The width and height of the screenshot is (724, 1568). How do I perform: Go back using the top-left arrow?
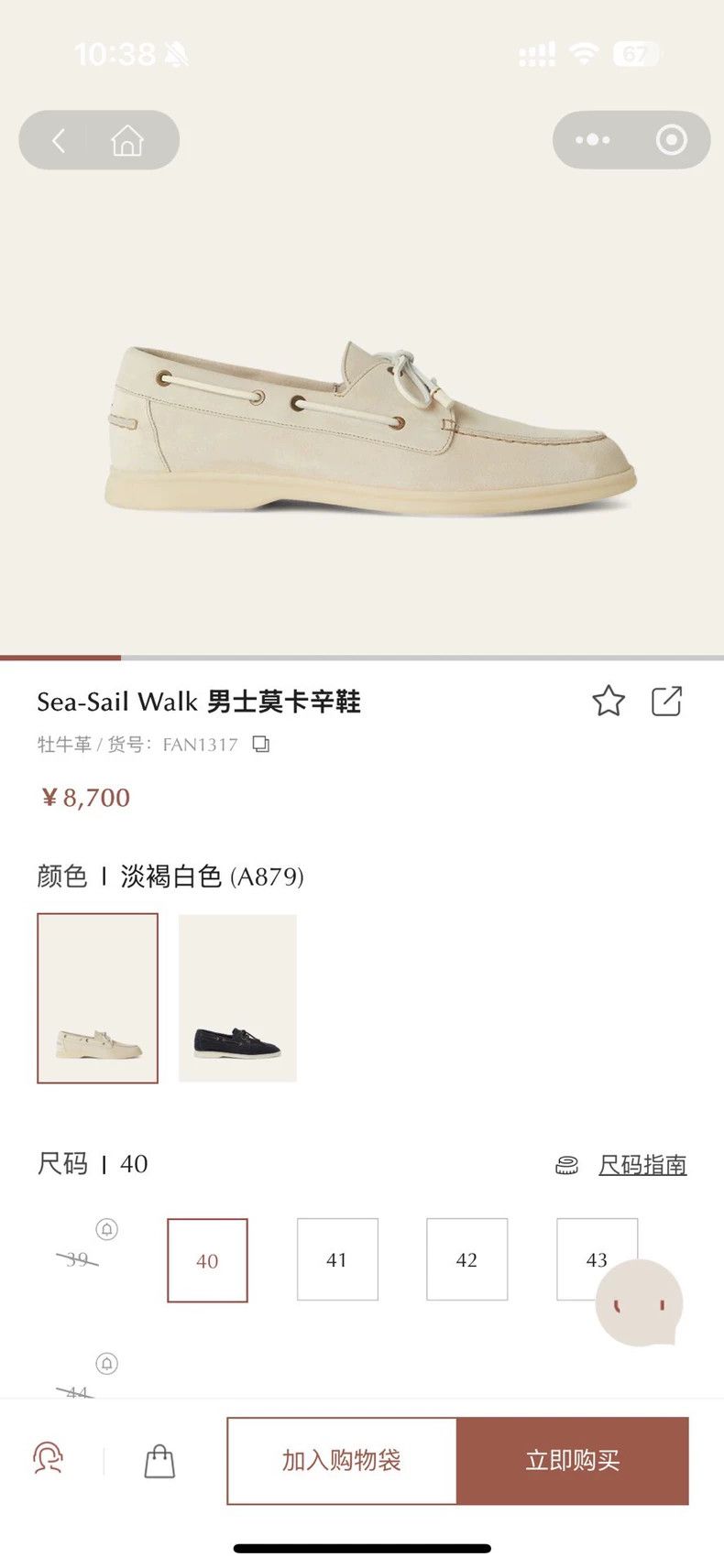click(x=59, y=140)
